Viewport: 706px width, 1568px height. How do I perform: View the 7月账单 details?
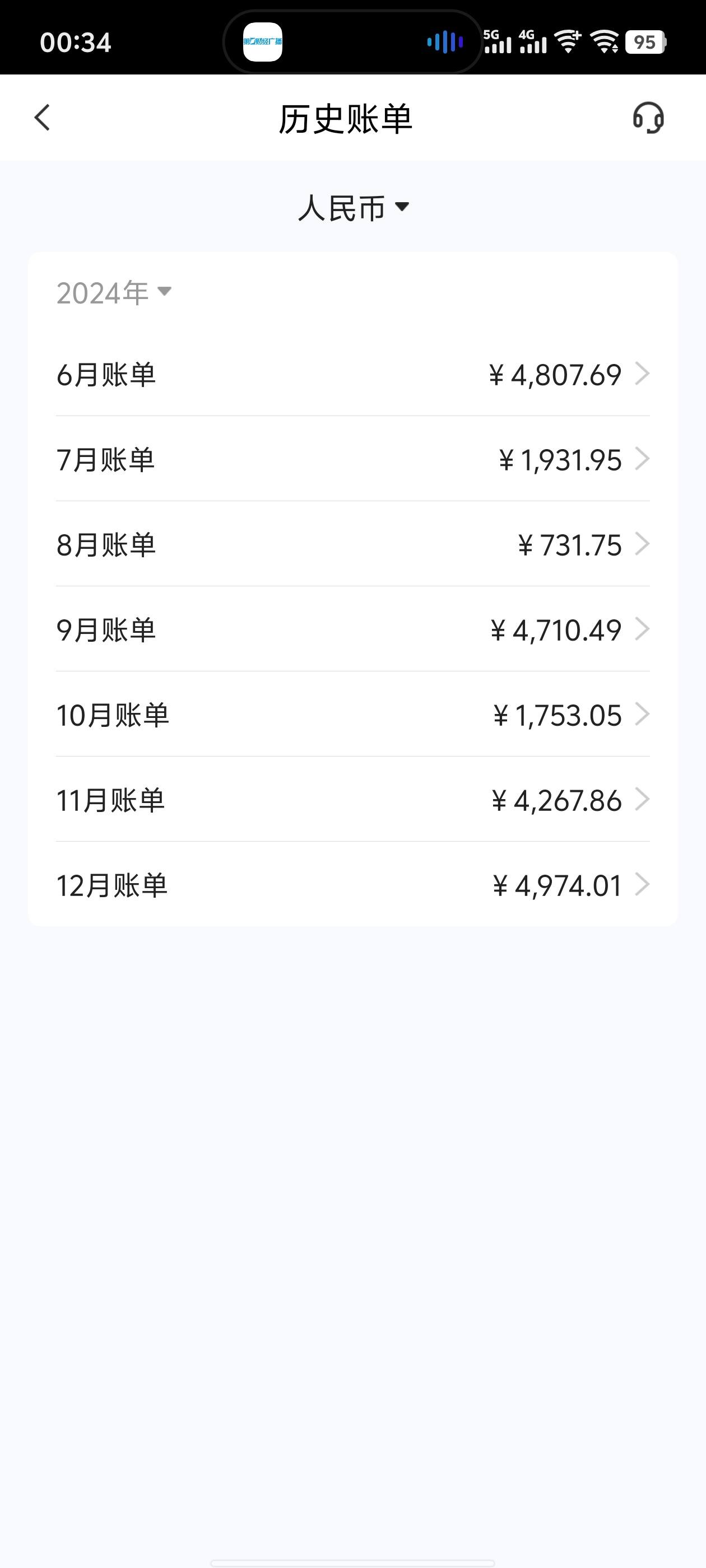352,459
